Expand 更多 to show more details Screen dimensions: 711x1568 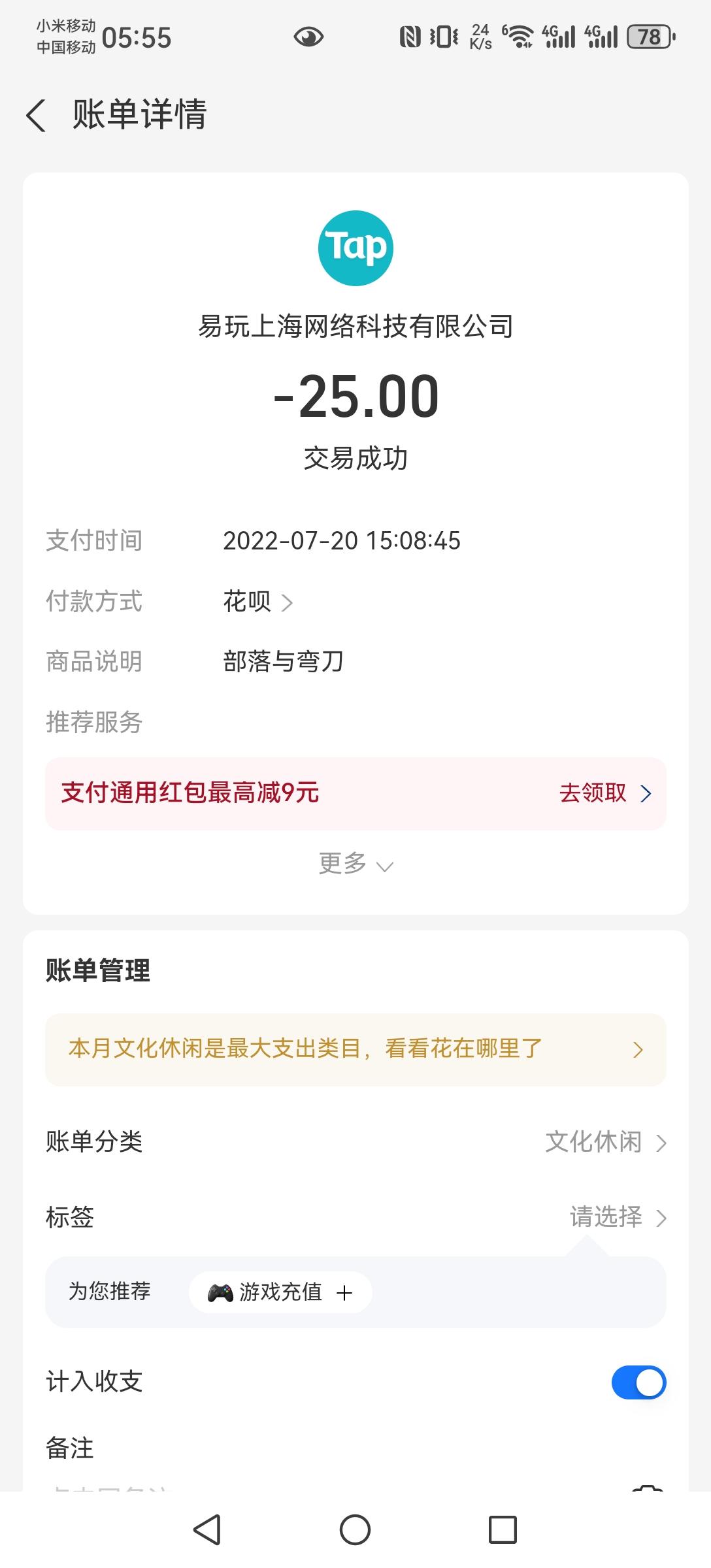click(355, 864)
